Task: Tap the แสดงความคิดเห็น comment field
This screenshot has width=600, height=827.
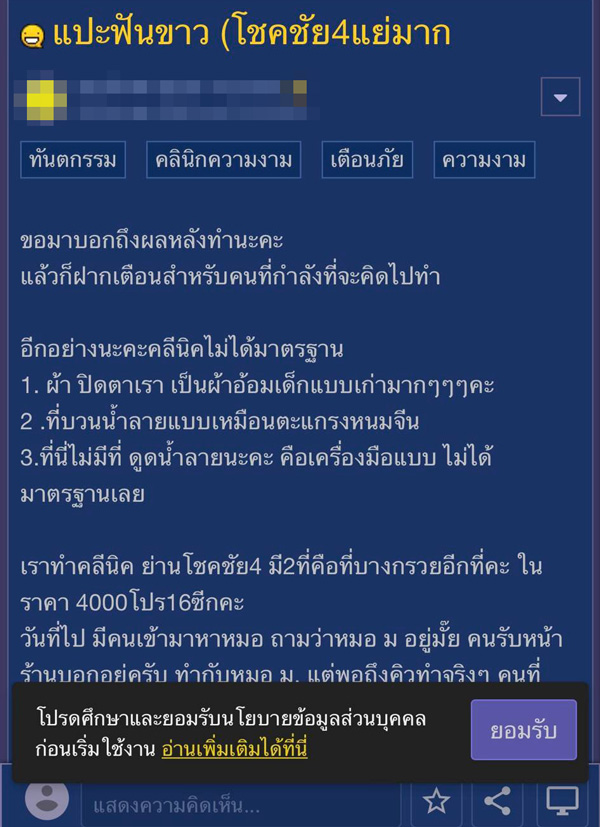Action: [x=240, y=804]
